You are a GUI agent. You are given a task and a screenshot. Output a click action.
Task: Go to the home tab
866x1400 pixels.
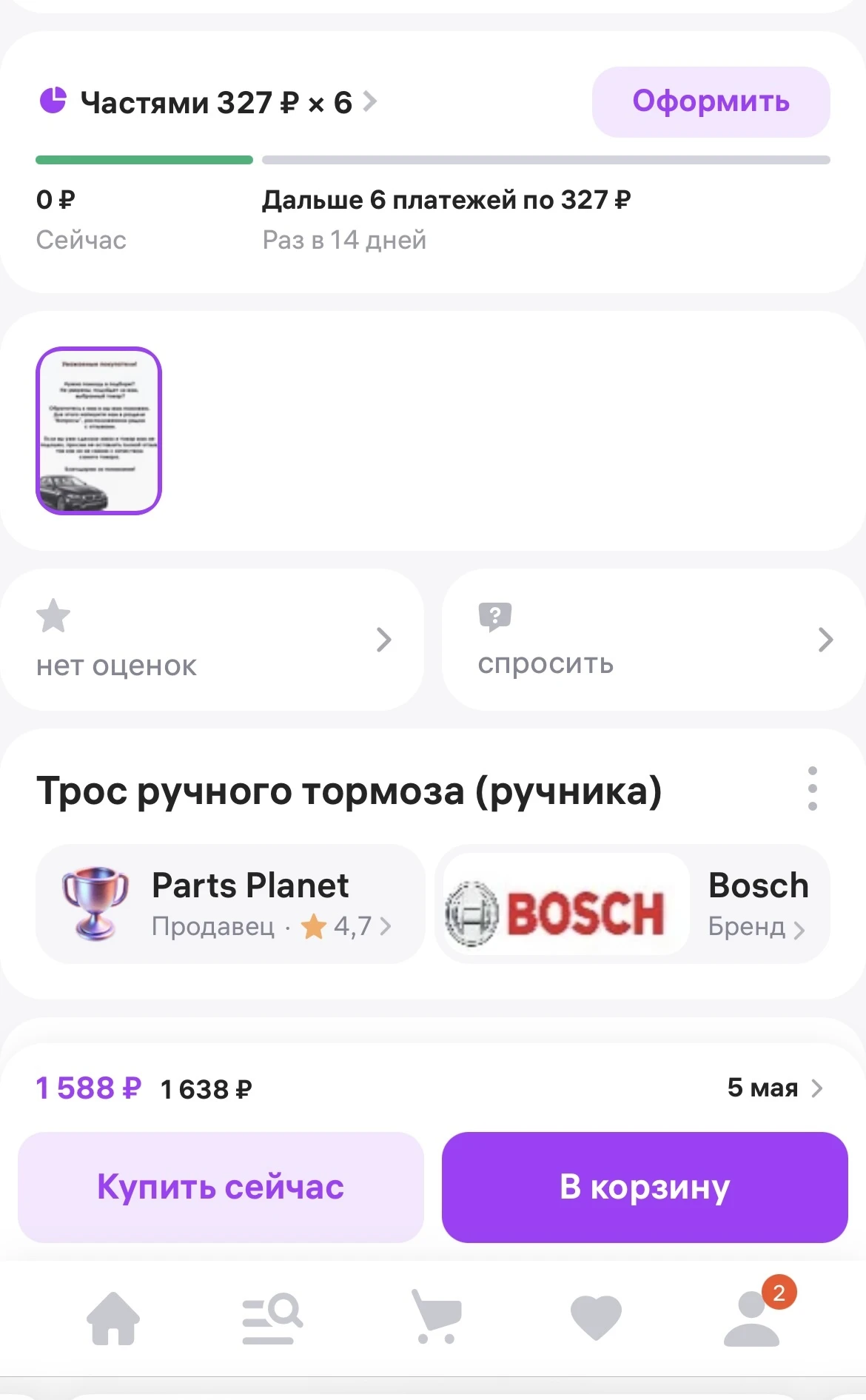113,1318
